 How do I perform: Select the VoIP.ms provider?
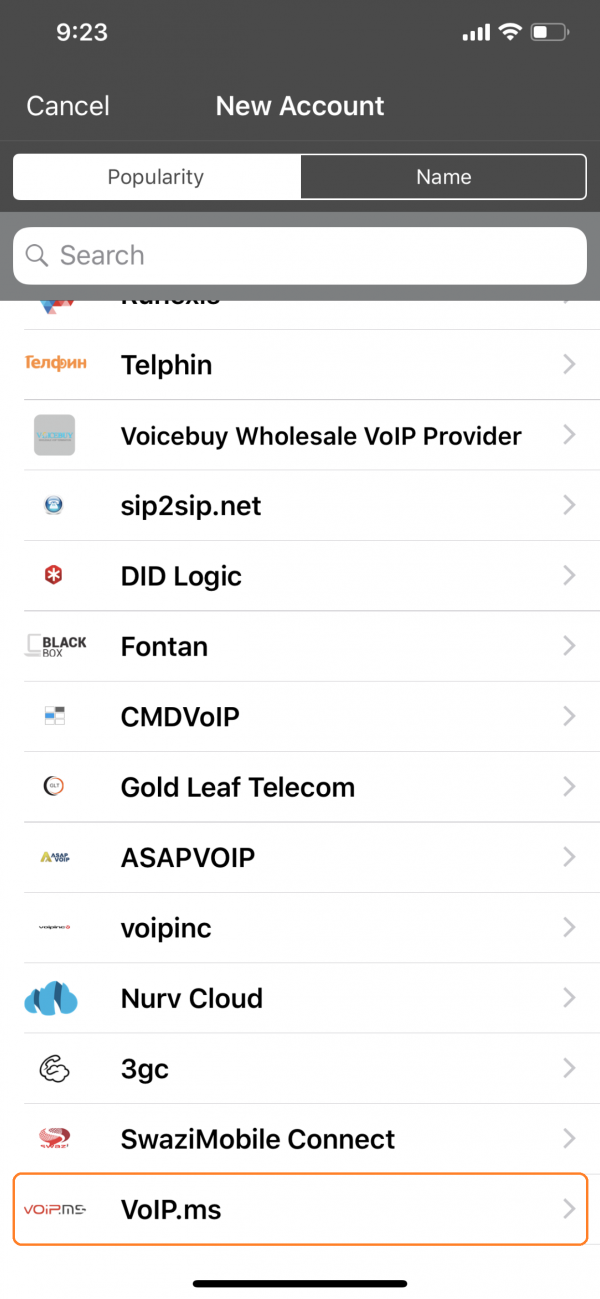[300, 1210]
